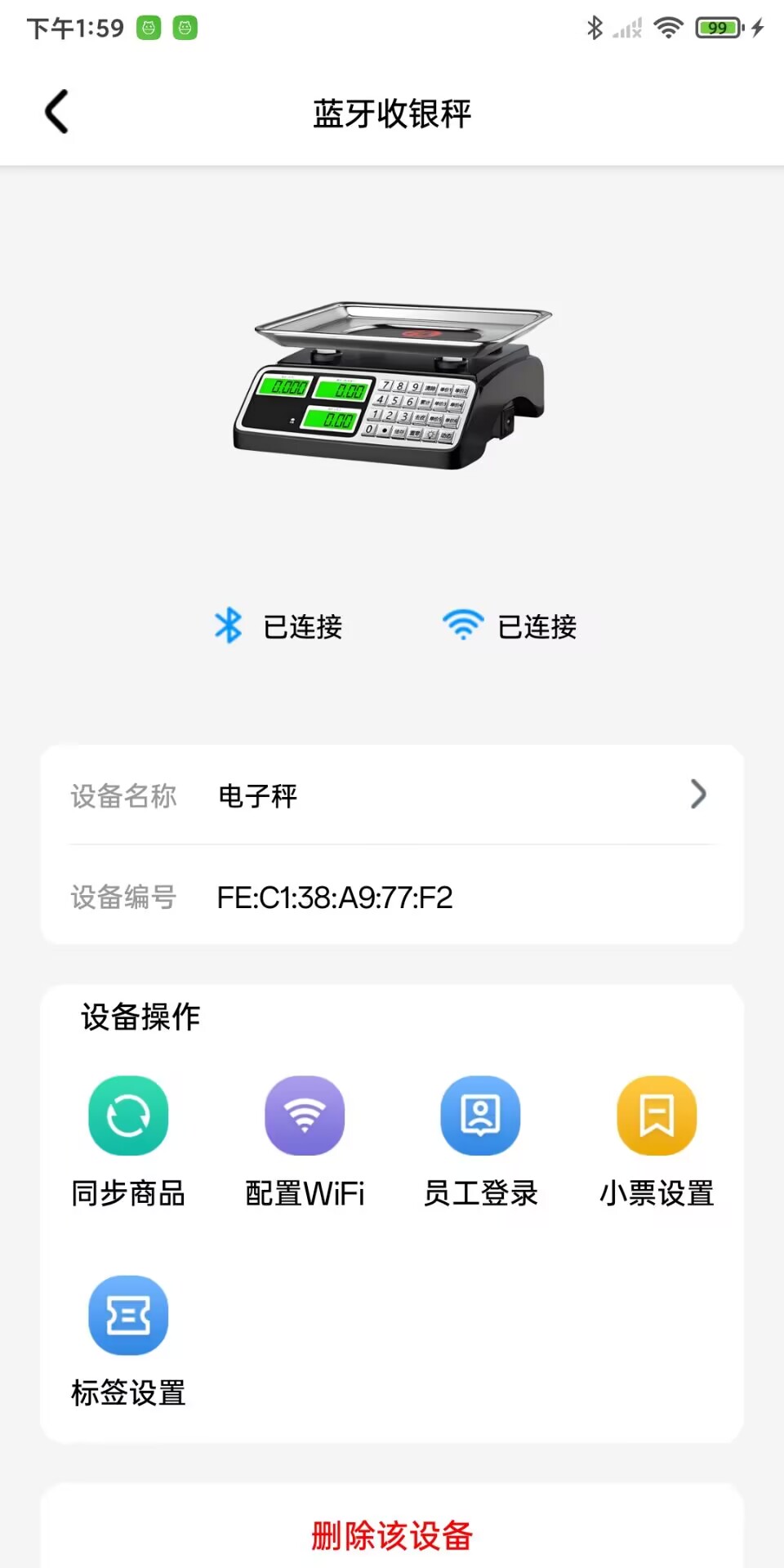The height and width of the screenshot is (1568, 784).
Task: Tap the back arrow to return
Action: (x=56, y=112)
